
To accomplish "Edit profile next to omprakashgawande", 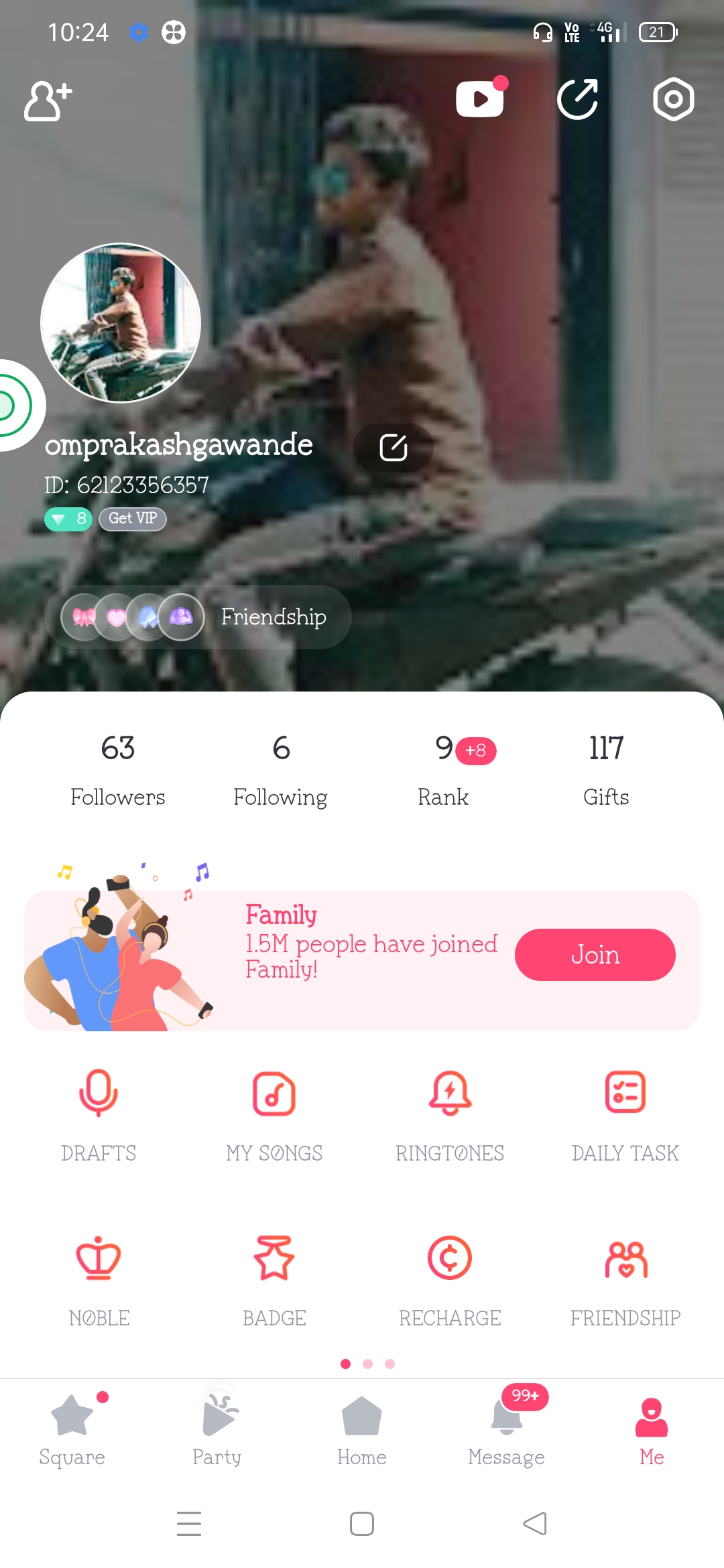I will click(x=394, y=448).
